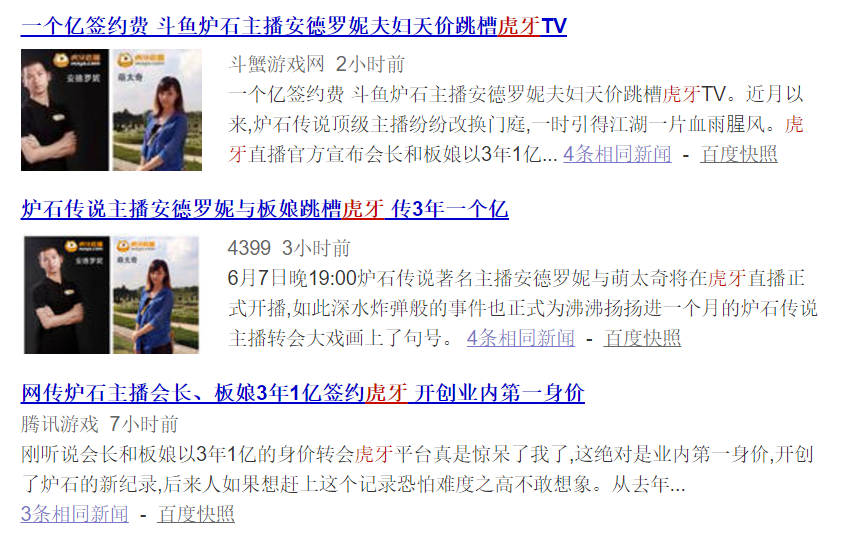
Task: Open headline '炉石传说主播安德罗妮与板娘跳槽虎牙 传3年一个亿'
Action: 264,210
